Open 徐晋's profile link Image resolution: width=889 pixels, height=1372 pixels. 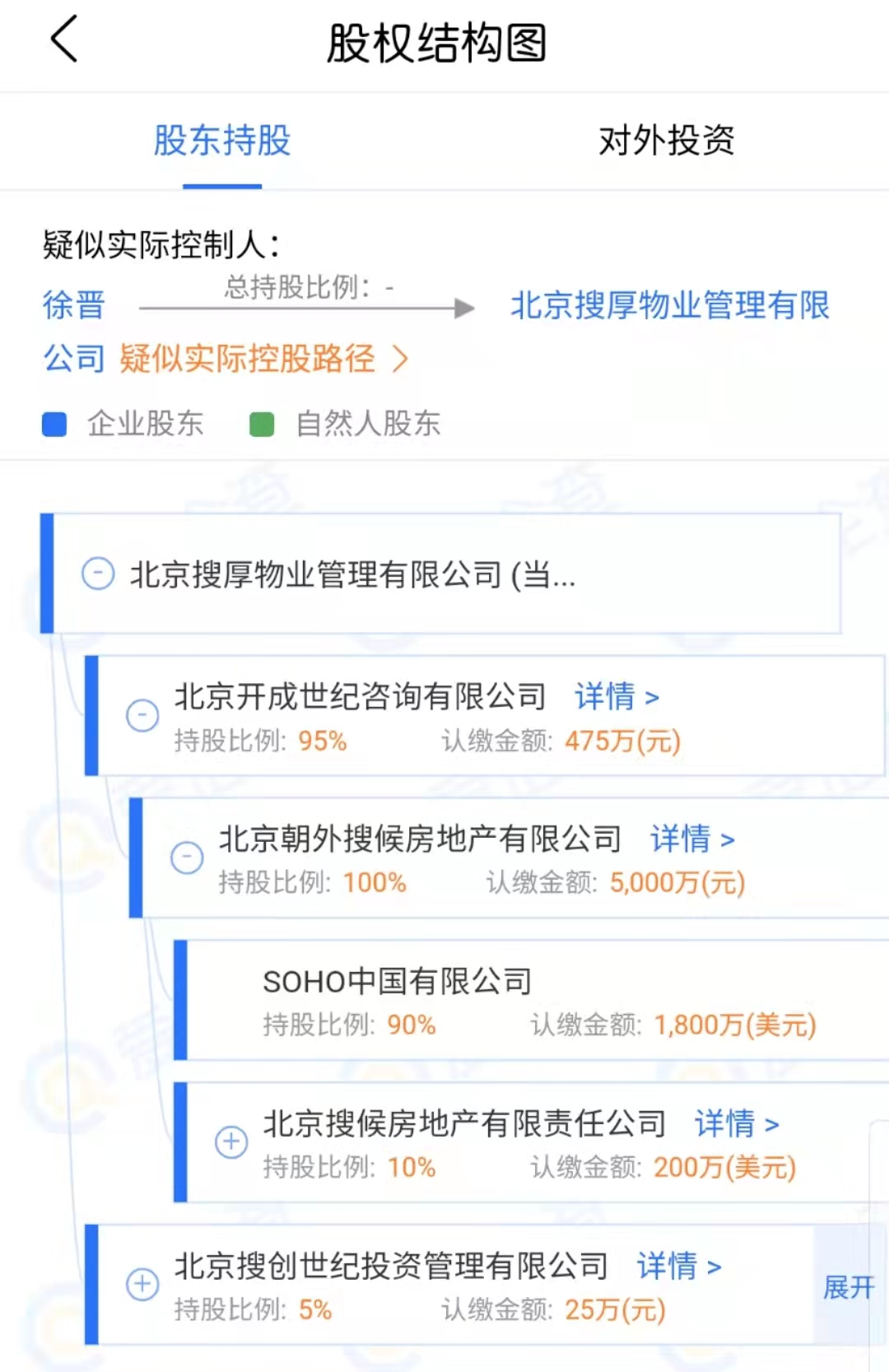(x=74, y=305)
